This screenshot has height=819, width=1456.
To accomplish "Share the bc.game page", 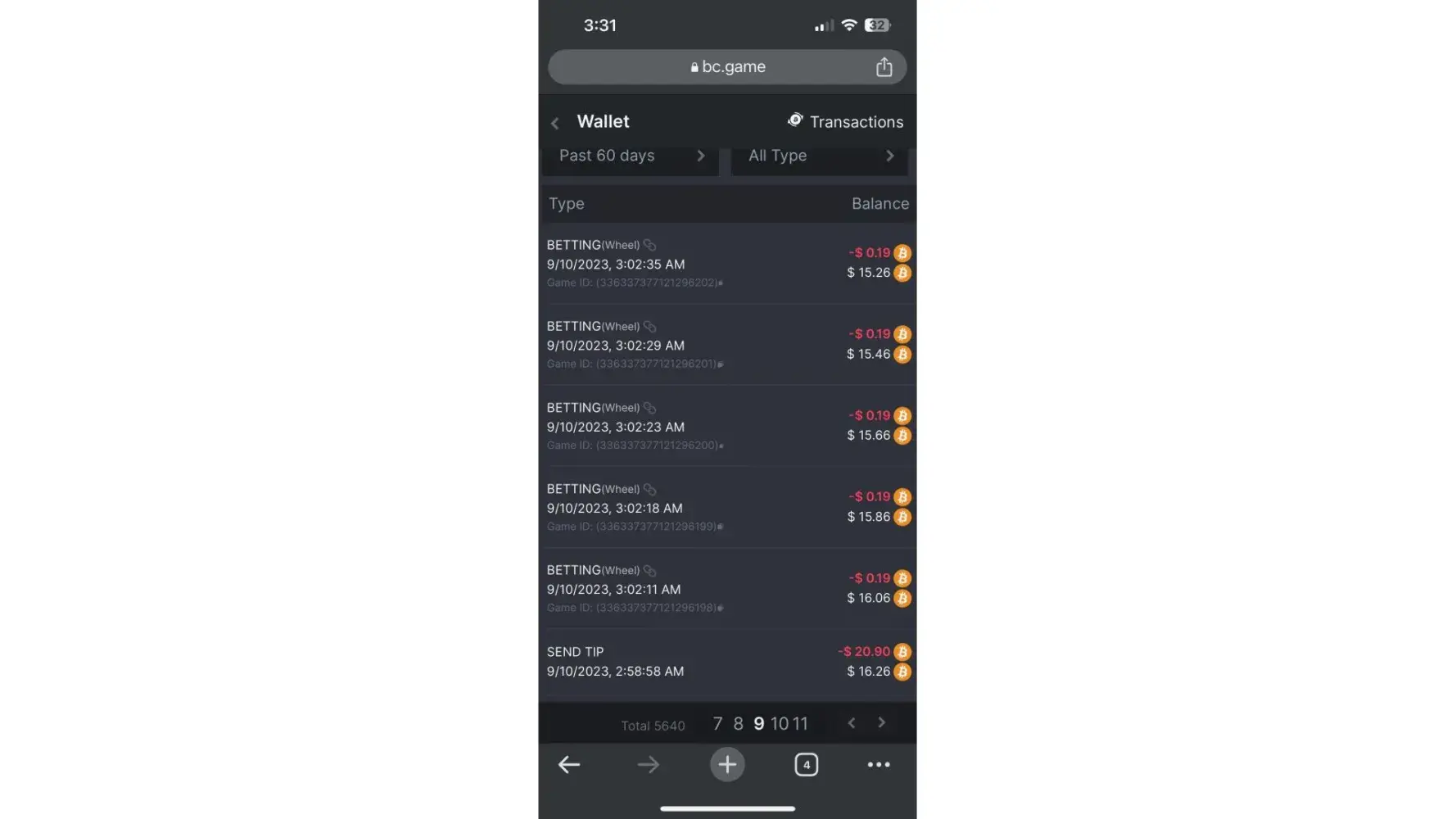I will (884, 67).
